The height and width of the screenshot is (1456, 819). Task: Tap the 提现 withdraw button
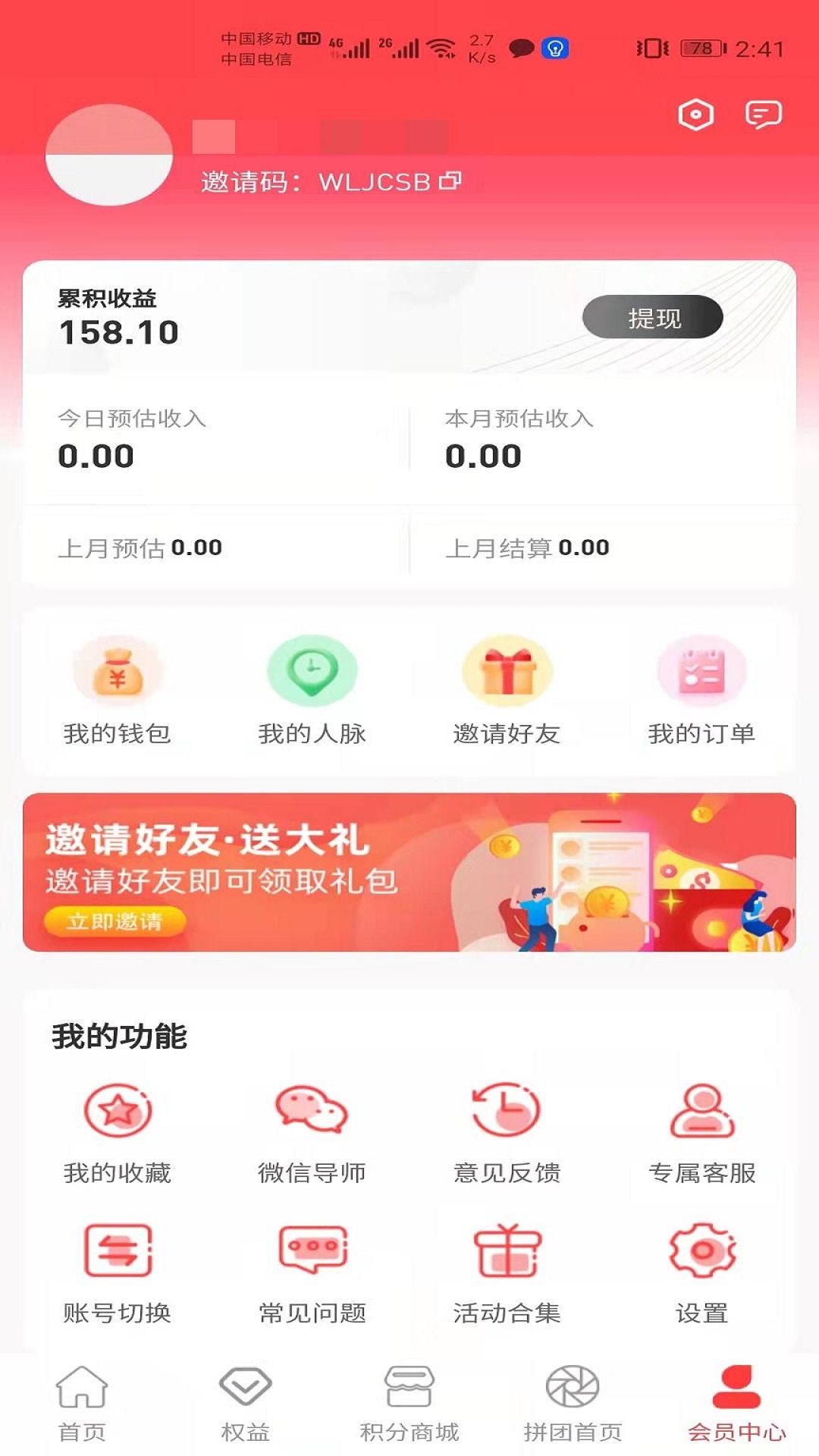click(652, 317)
